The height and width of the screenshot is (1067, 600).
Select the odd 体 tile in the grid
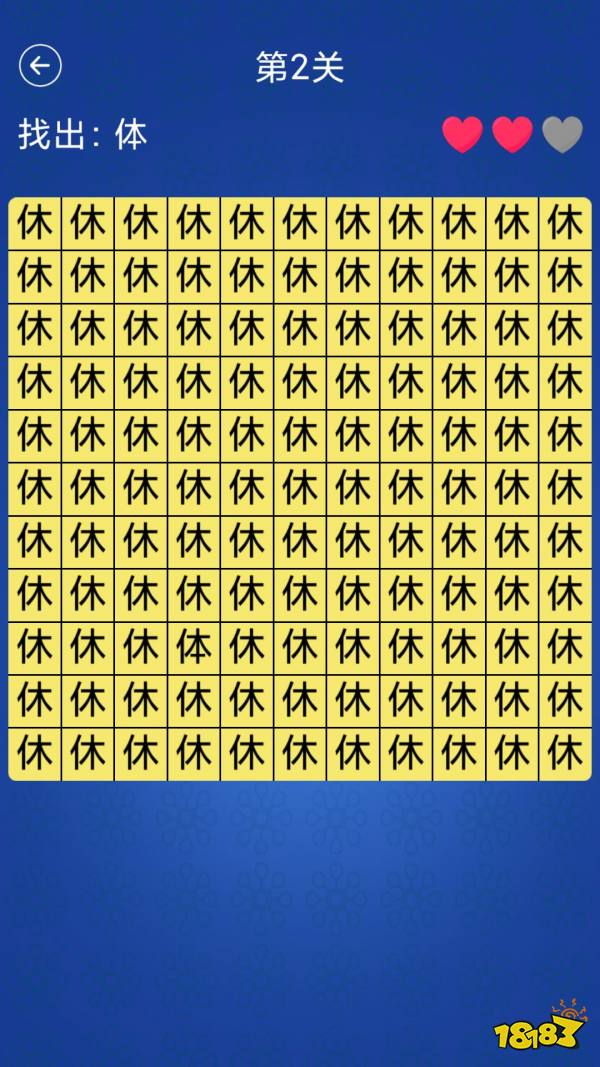(194, 648)
